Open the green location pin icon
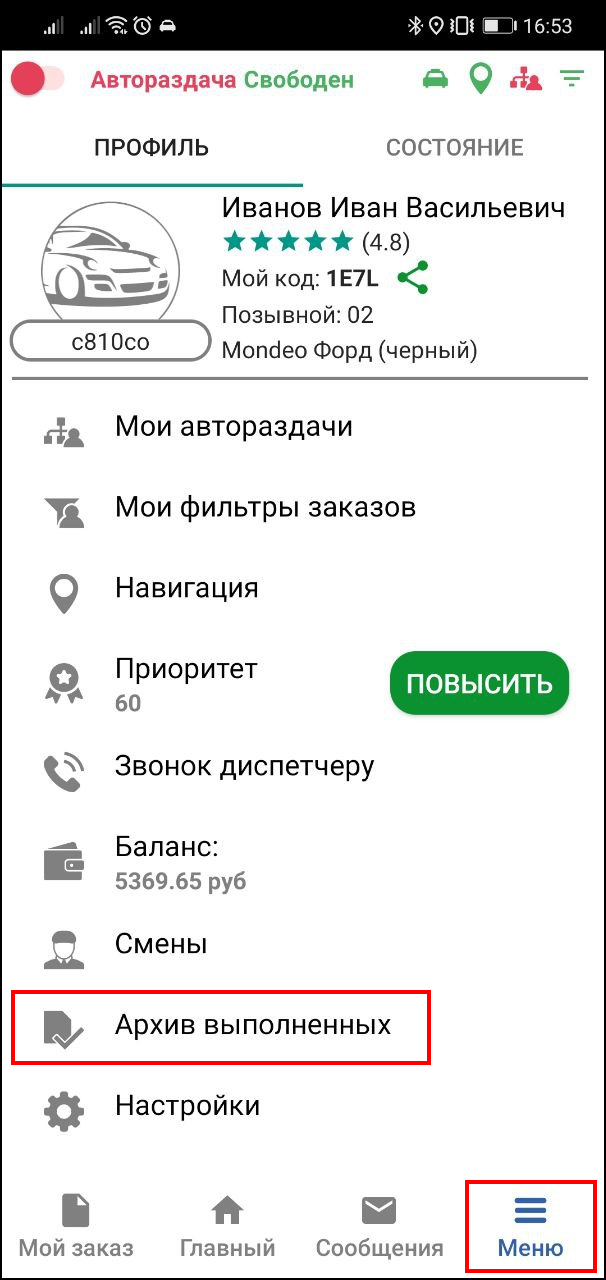Viewport: 606px width, 1280px height. tap(481, 79)
